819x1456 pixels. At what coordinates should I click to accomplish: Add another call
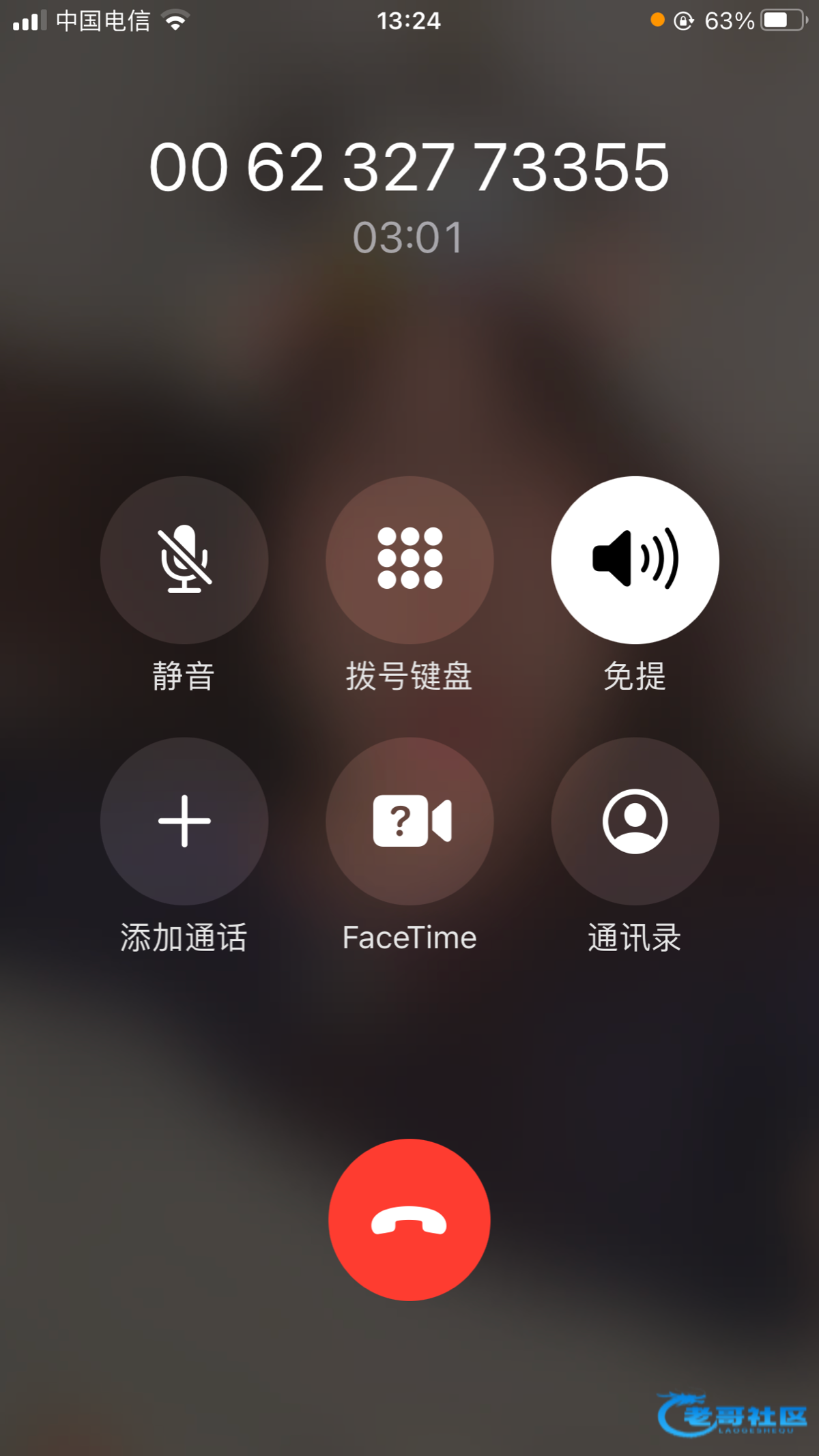(184, 821)
